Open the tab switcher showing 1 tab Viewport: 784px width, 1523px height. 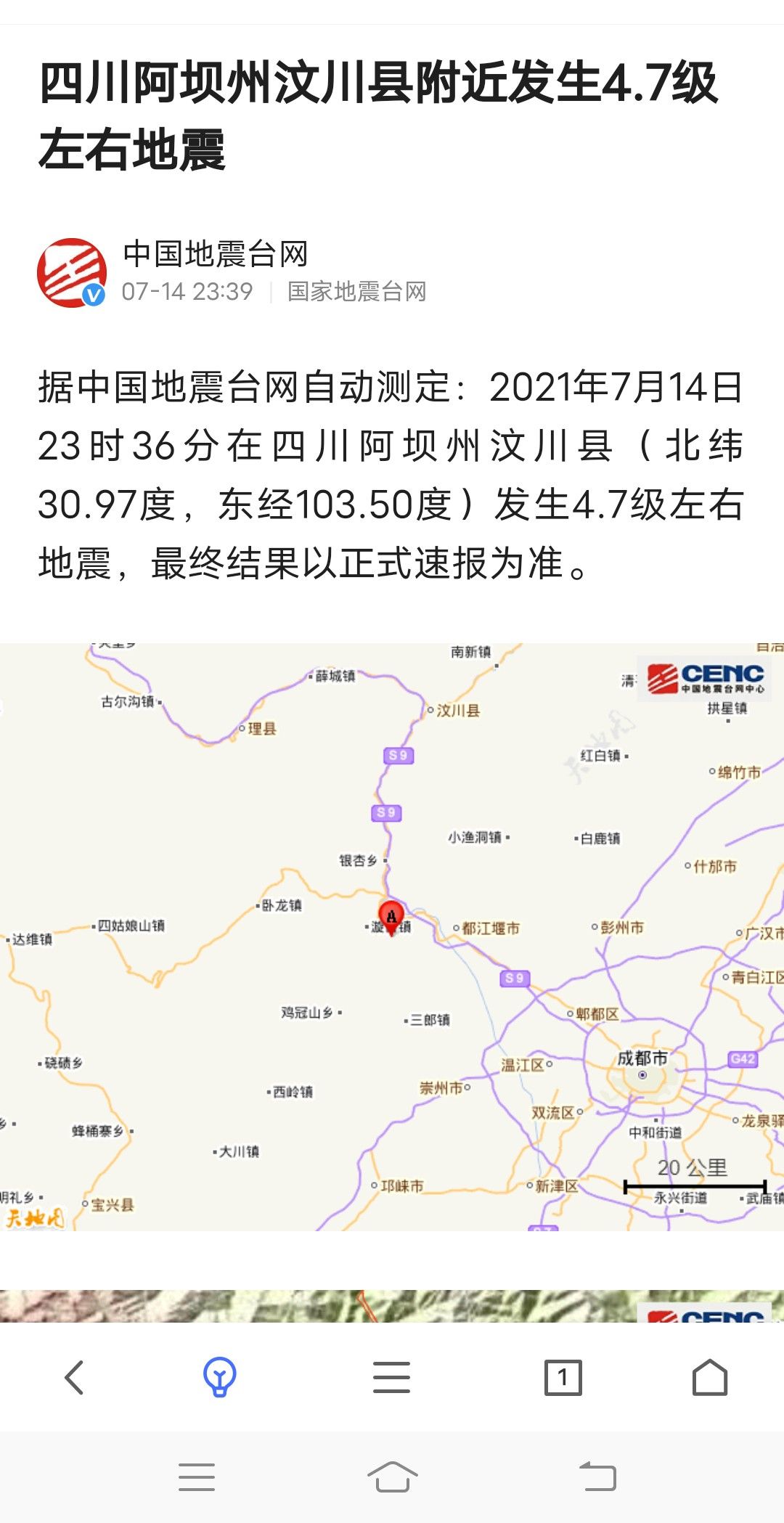click(x=563, y=1377)
